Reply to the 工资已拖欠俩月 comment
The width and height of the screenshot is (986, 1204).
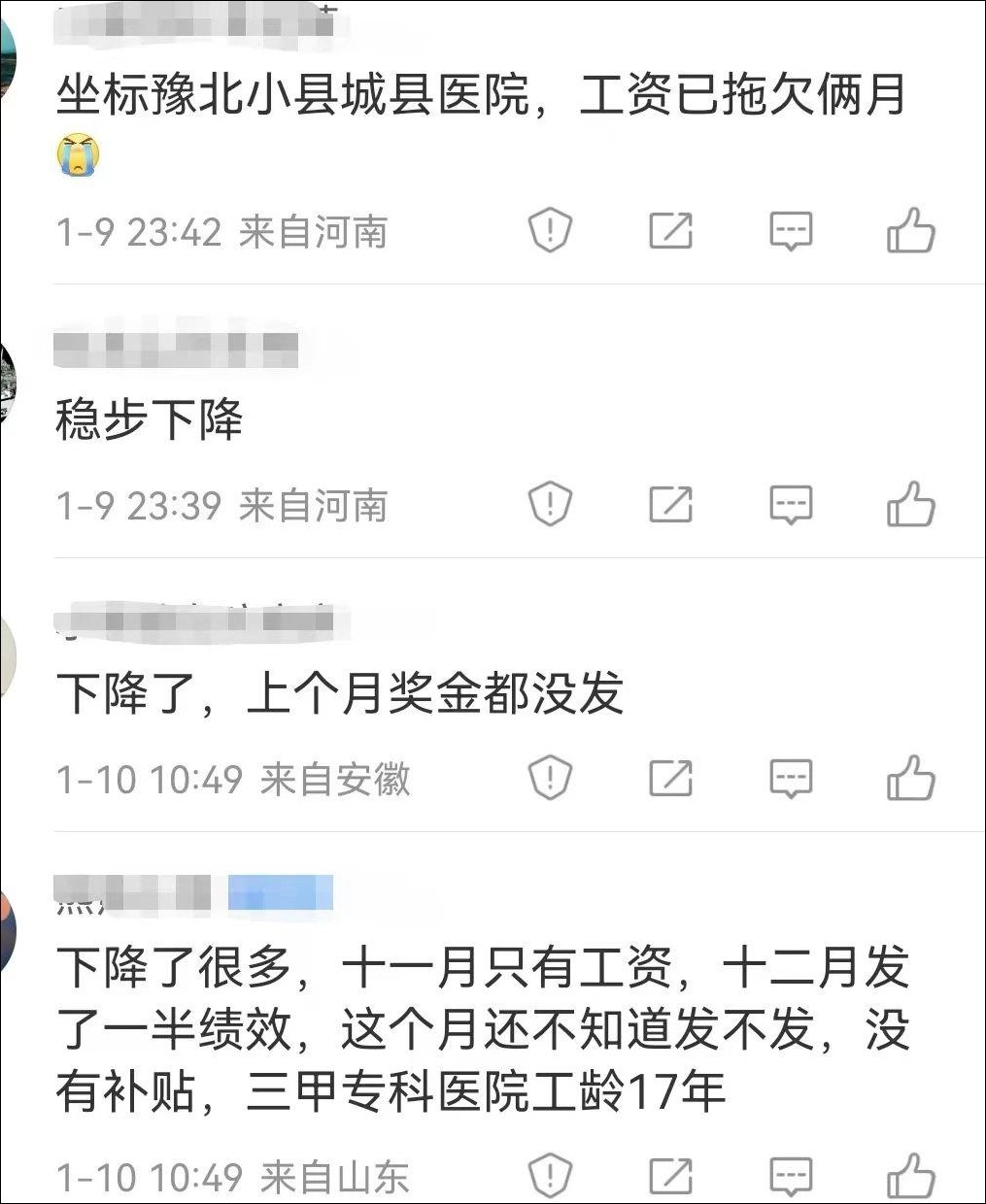coord(791,231)
